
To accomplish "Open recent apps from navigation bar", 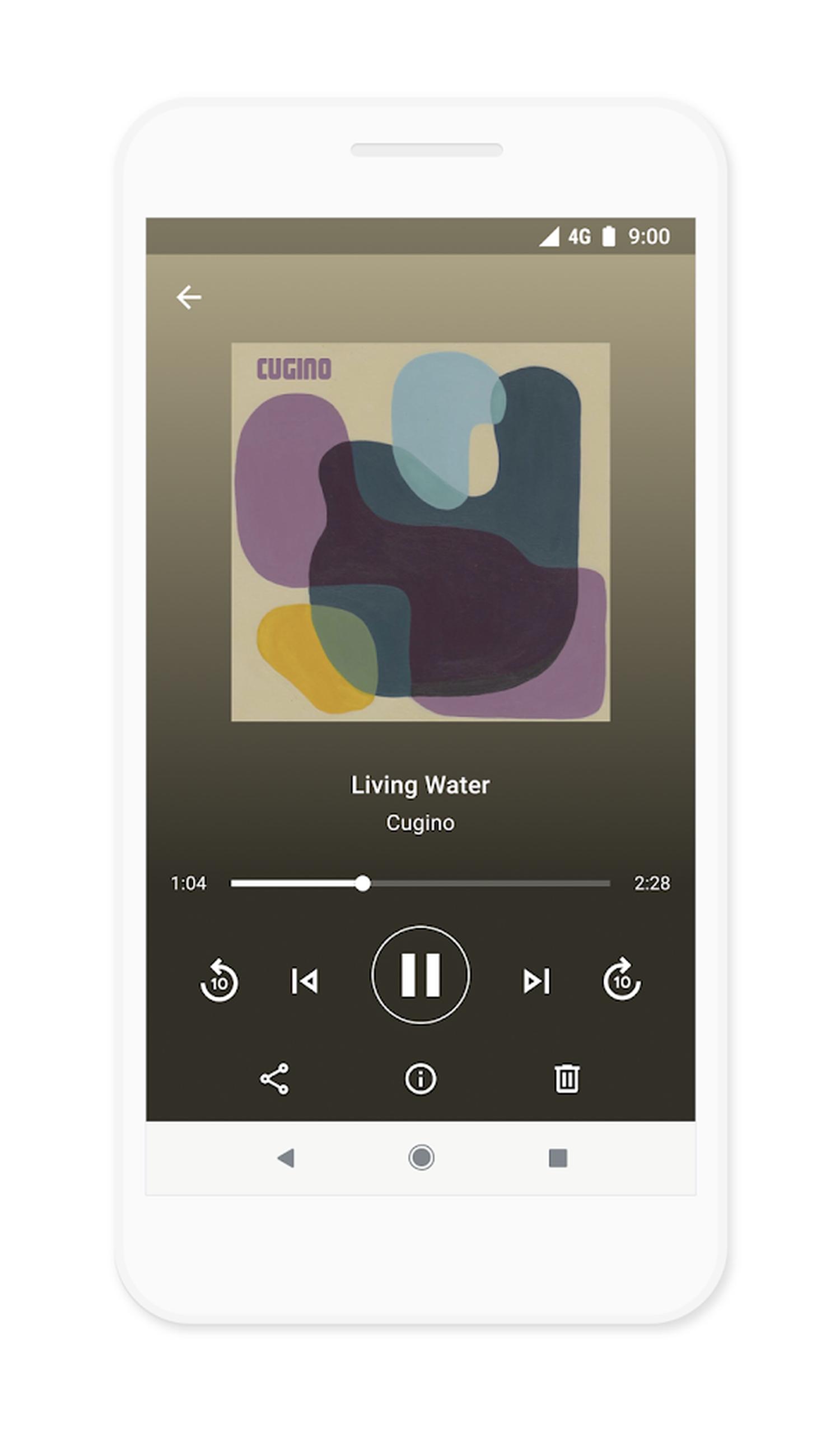I will 557,1158.
